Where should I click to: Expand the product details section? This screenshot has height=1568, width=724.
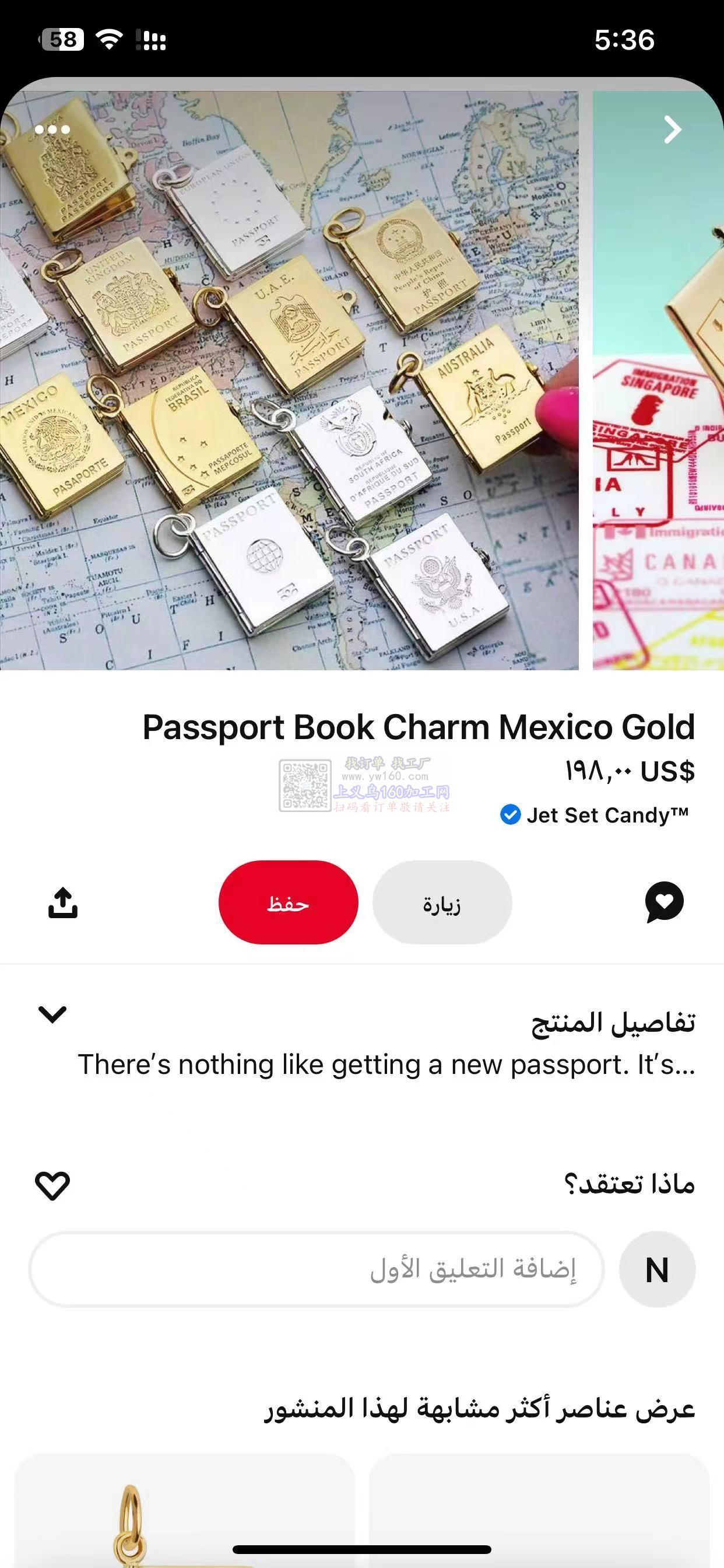[x=52, y=1014]
